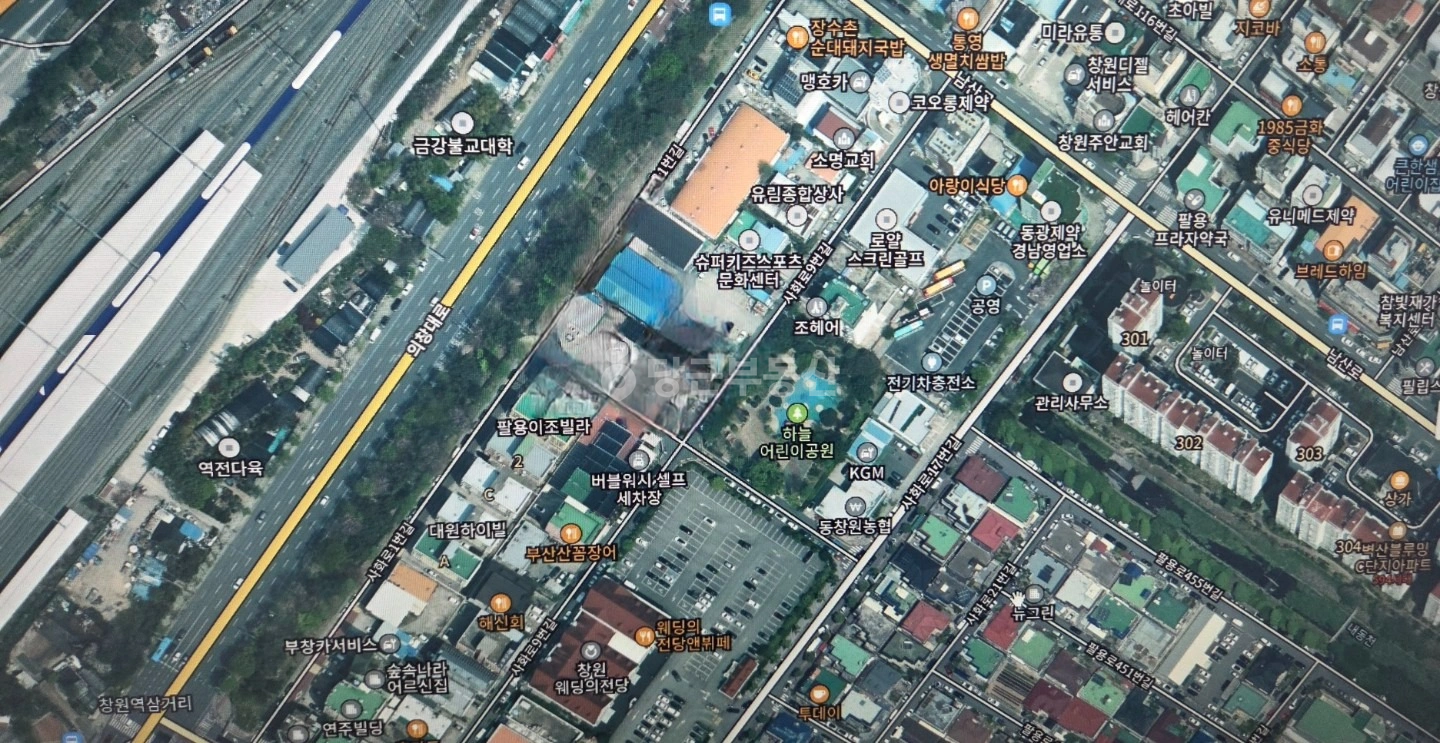This screenshot has width=1440, height=743.
Task: Open the 슈퍼키즈스포츠 문화센터 marker
Action: click(745, 239)
